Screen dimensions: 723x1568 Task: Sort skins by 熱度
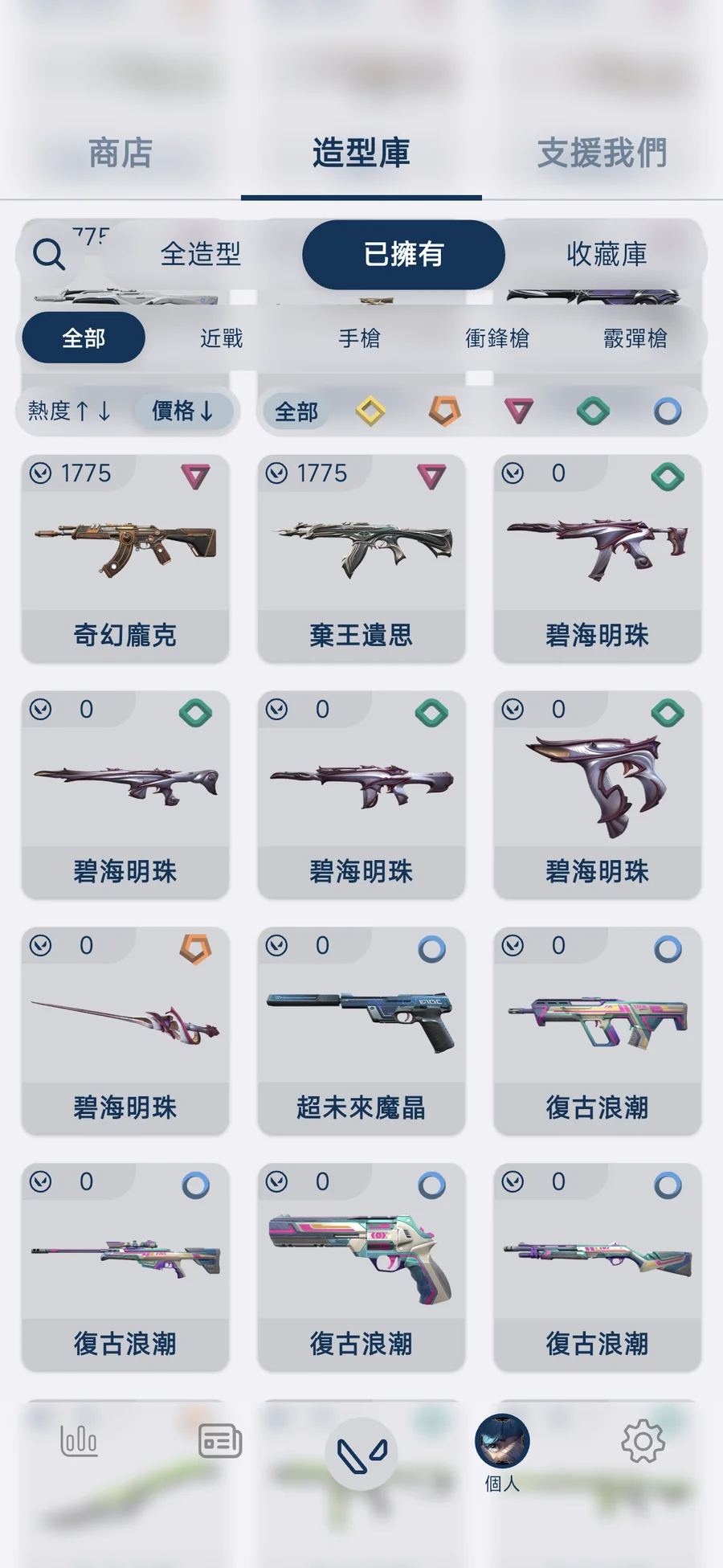[69, 411]
